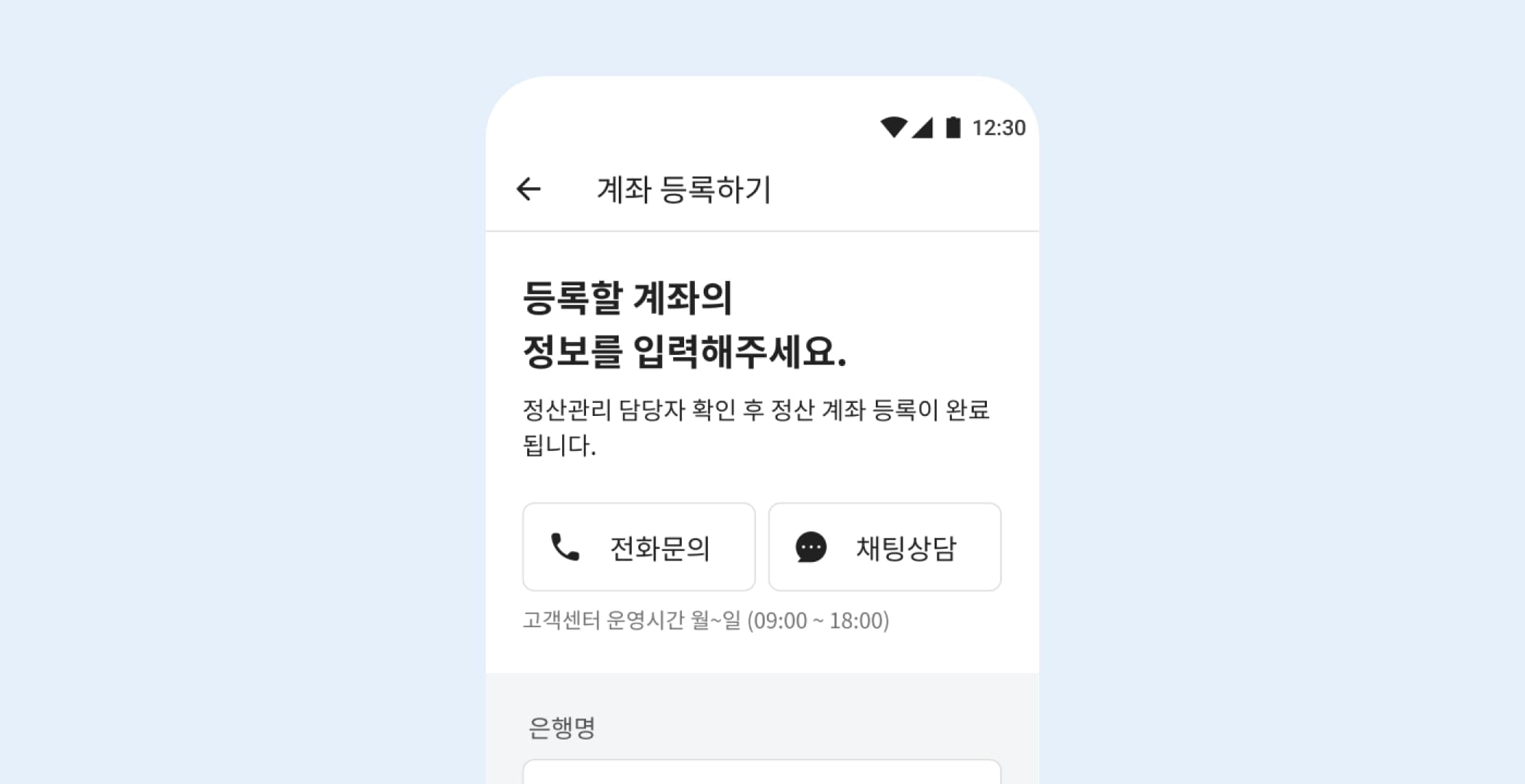Start a 채팅상담 chat consultation
The image size is (1525, 784).
(x=884, y=547)
